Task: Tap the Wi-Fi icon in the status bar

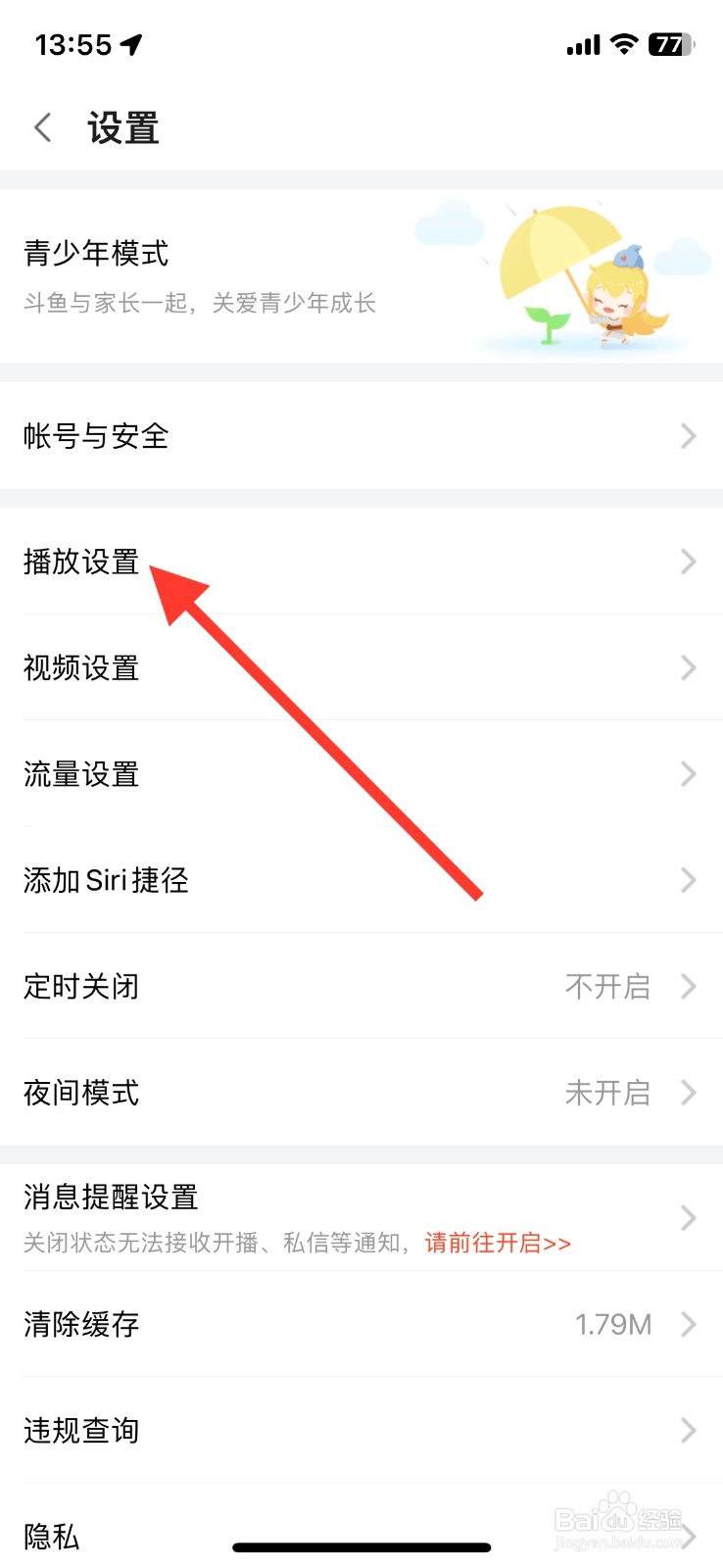Action: coord(625,43)
